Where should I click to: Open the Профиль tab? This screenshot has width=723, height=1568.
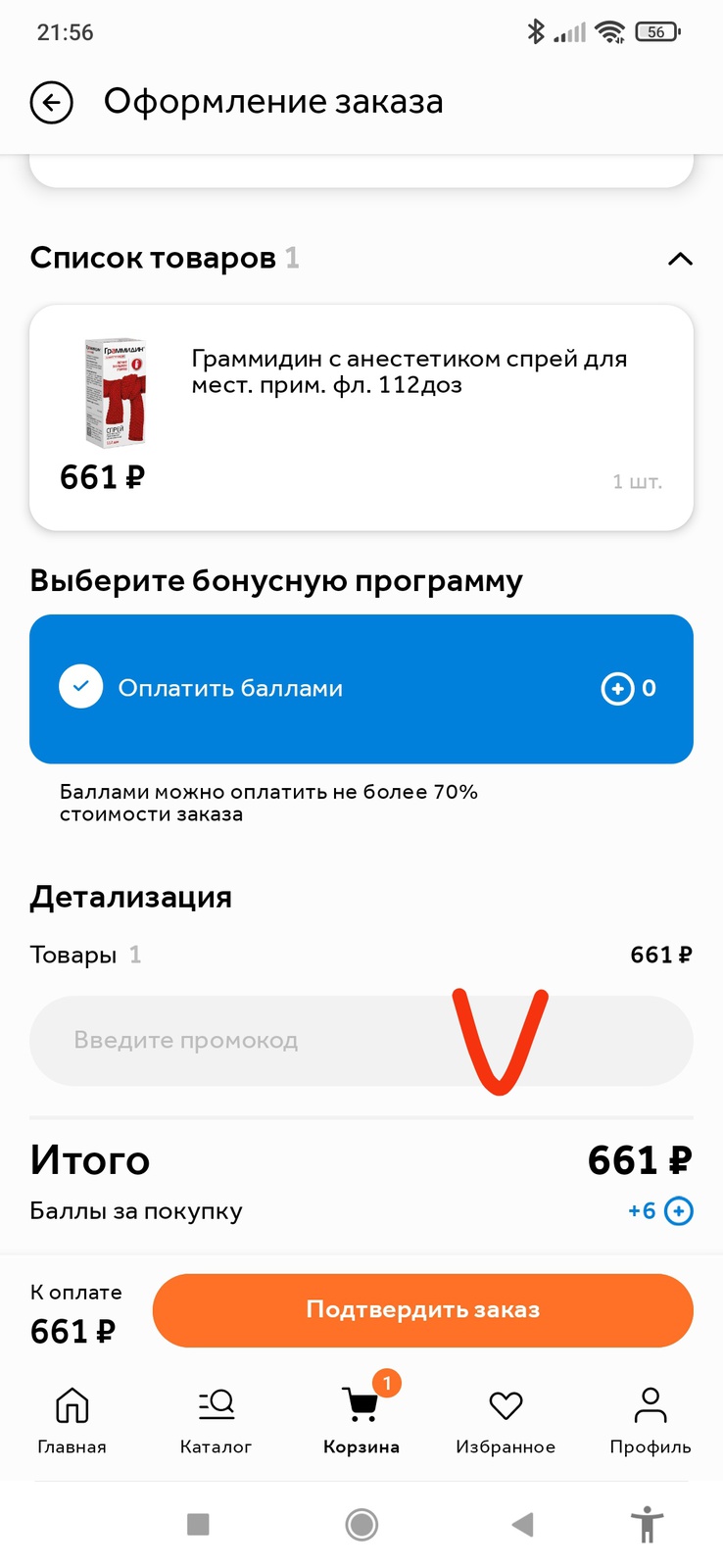[650, 1419]
